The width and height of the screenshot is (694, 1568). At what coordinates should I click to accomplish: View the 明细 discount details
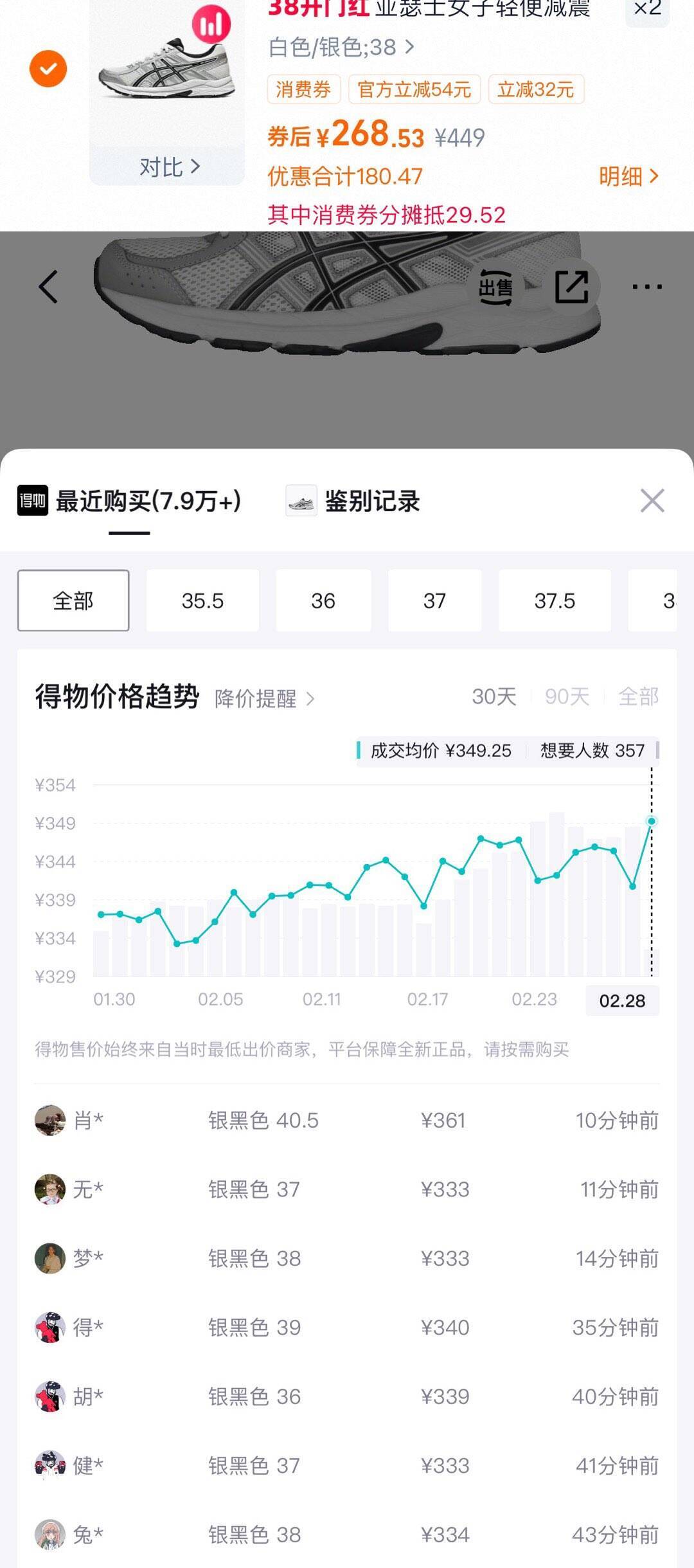[x=628, y=176]
